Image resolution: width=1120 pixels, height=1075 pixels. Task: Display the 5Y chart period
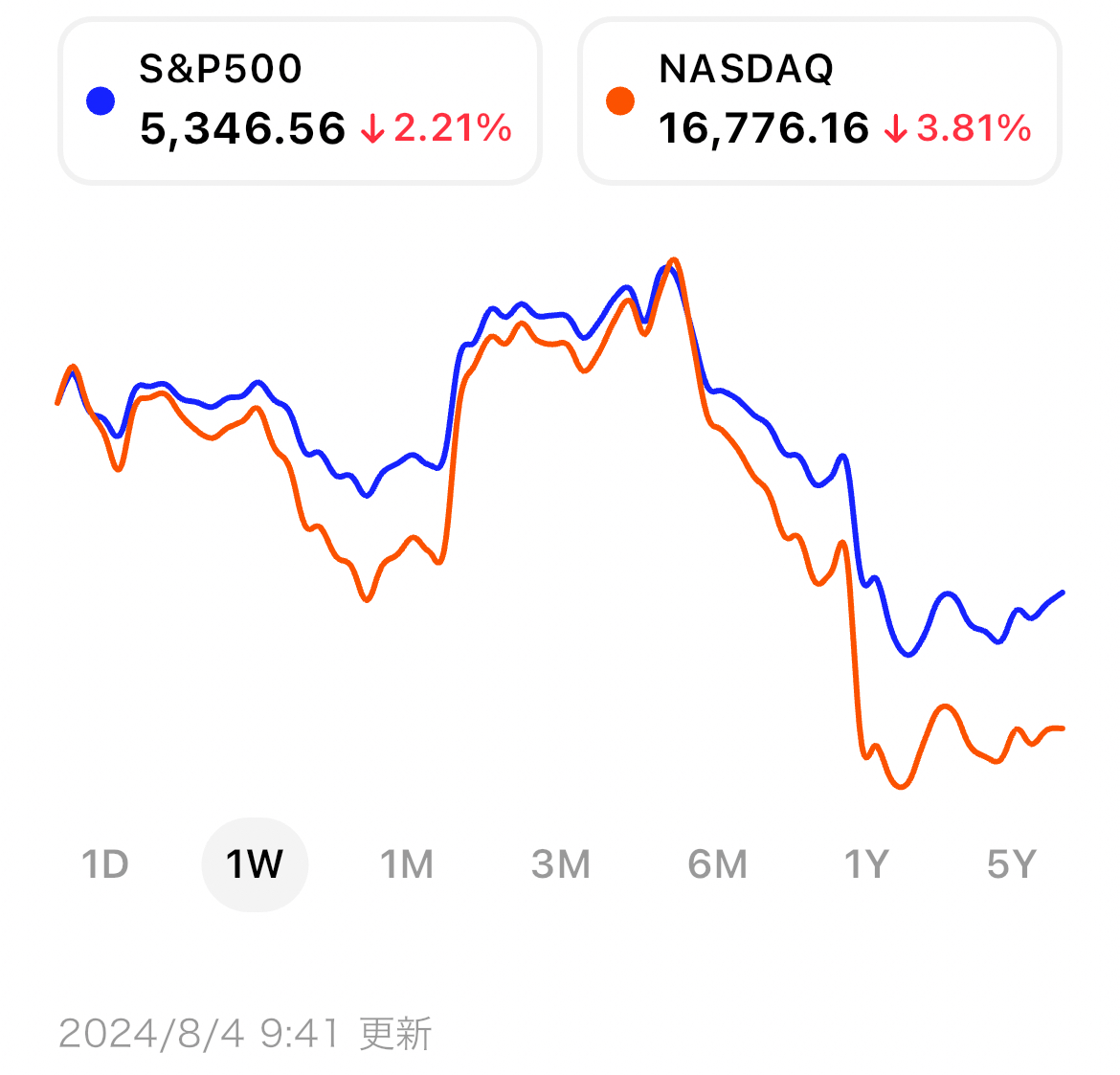click(1012, 864)
